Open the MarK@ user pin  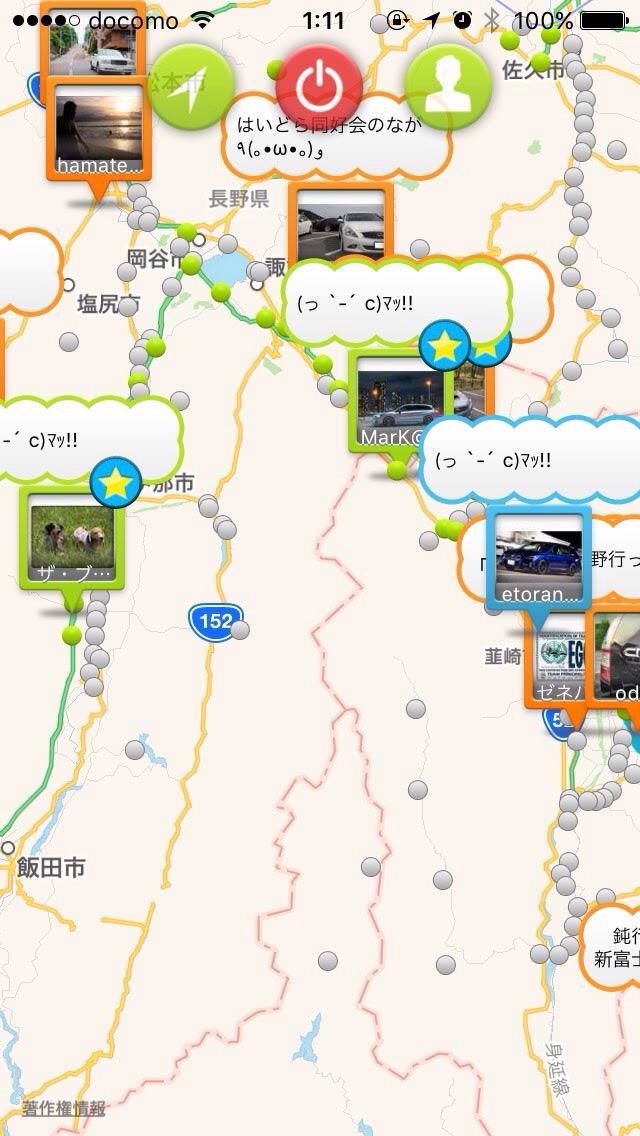point(402,403)
